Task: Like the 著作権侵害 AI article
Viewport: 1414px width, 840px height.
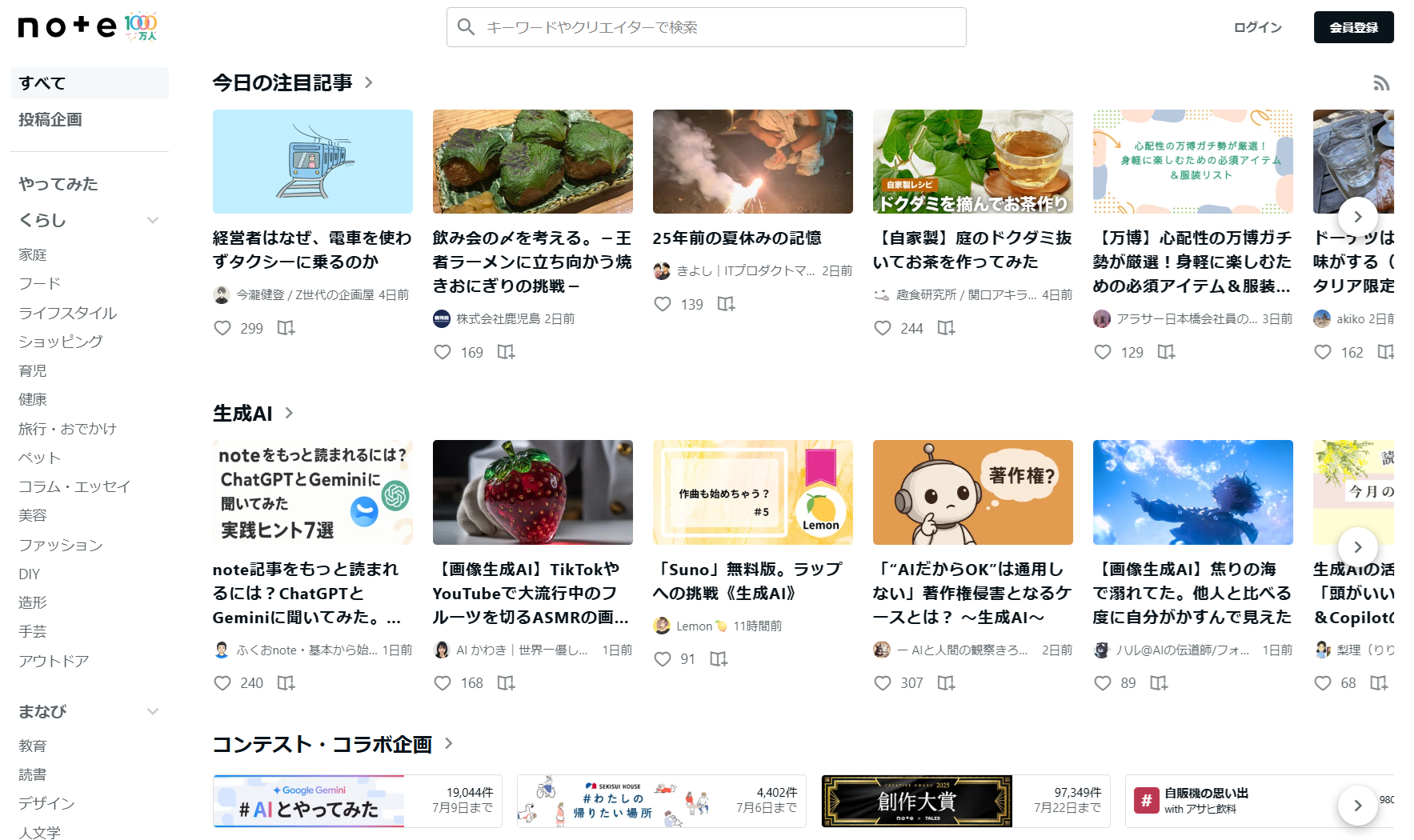Action: (883, 683)
